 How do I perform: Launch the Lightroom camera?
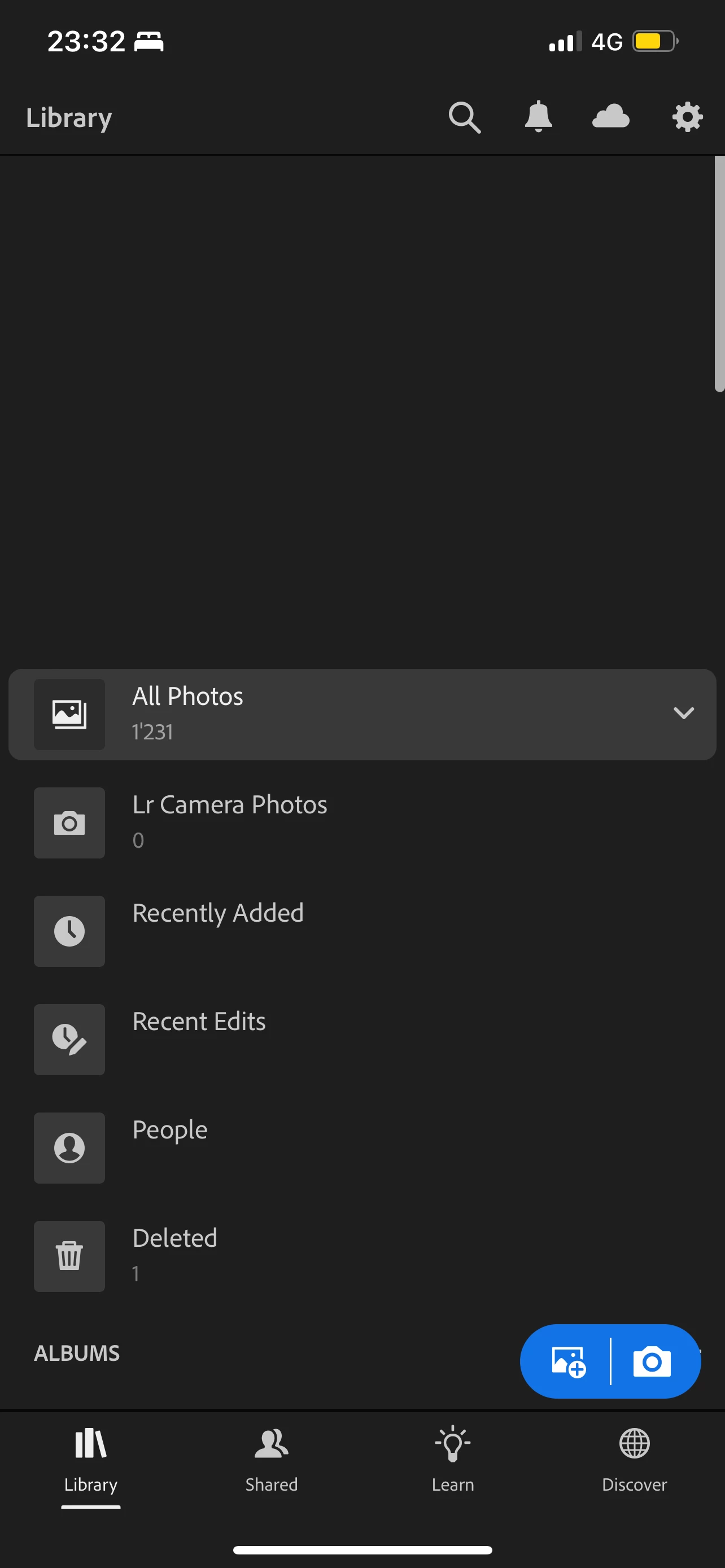[653, 1361]
